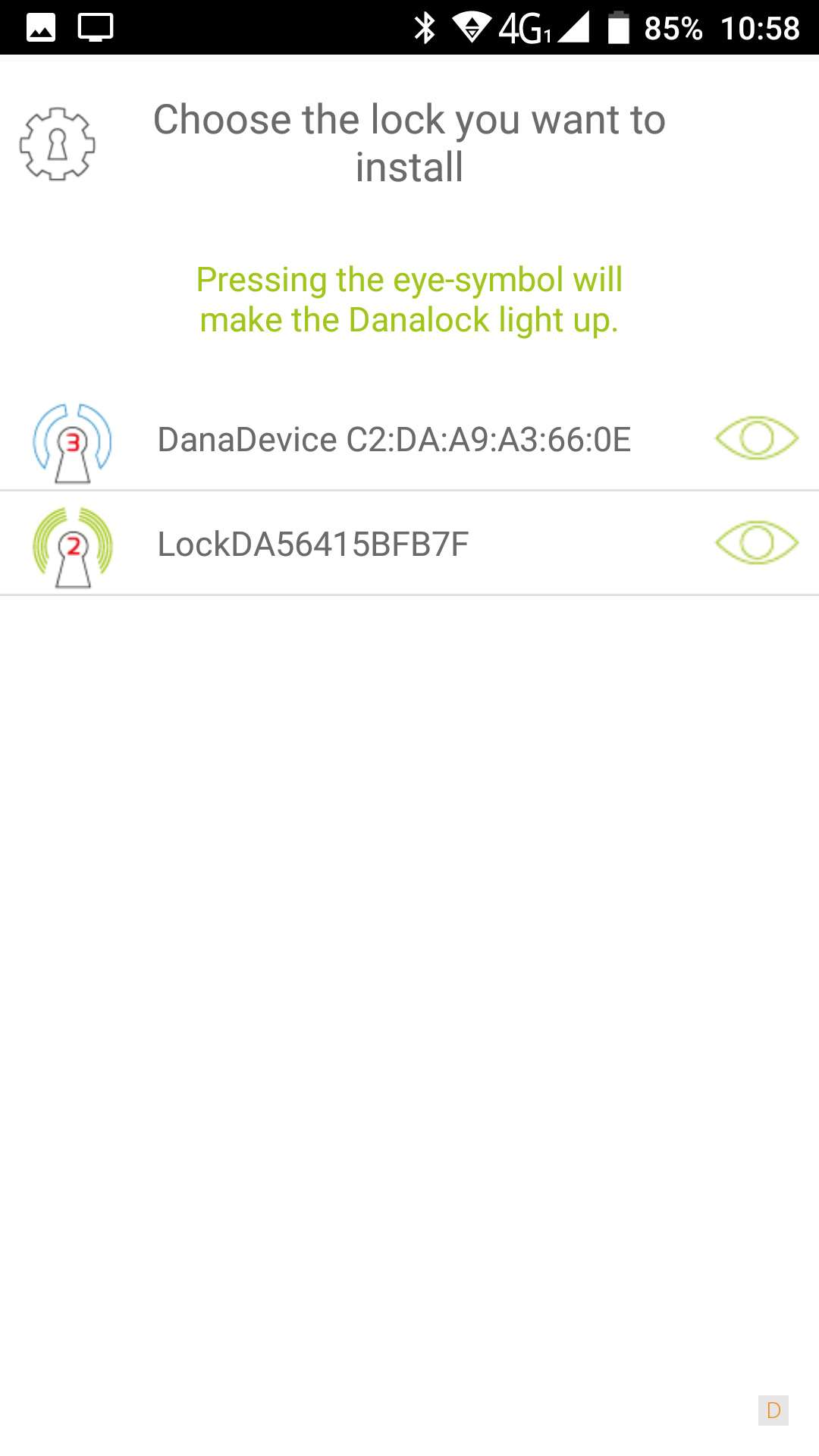Tap the eye symbol beside DanaDevice C2:DA:A9:A3:66:0E

coord(756,438)
